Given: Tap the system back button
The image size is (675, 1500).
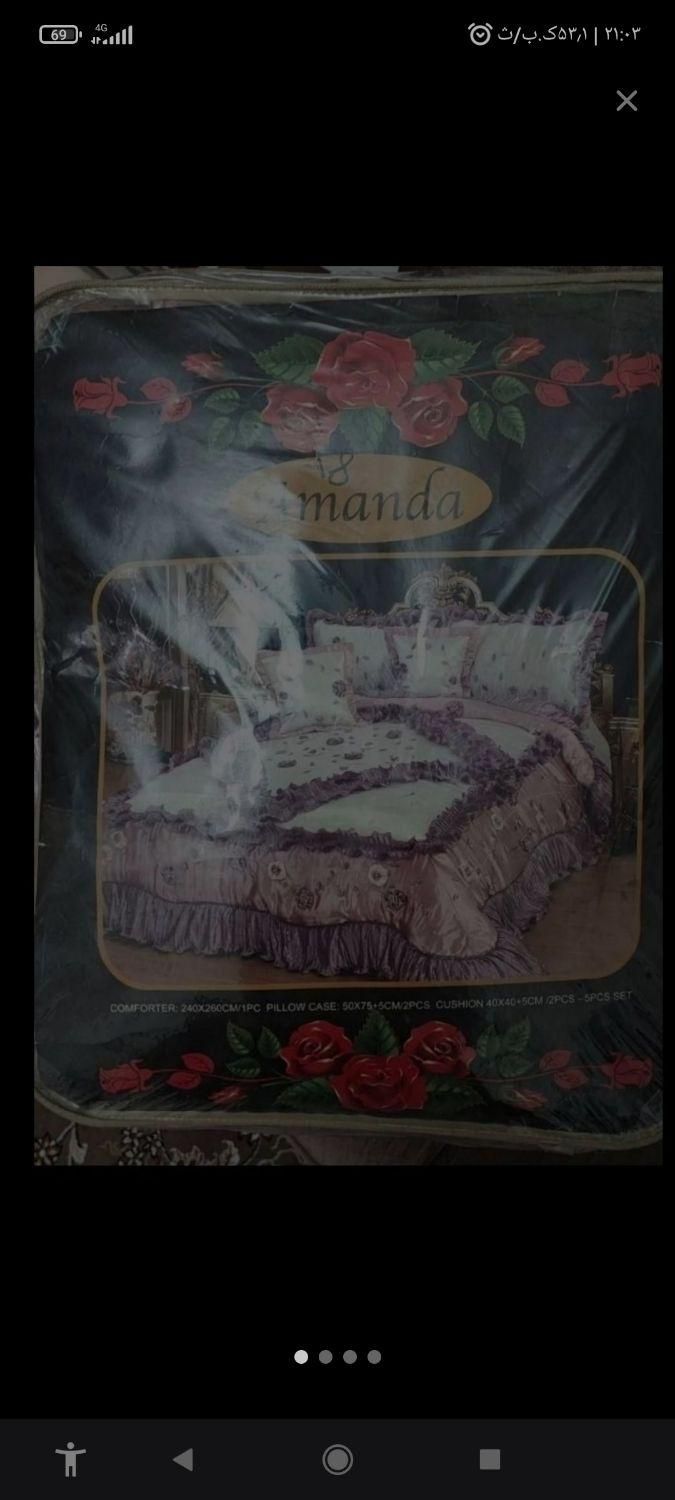Looking at the screenshot, I should tap(183, 1460).
